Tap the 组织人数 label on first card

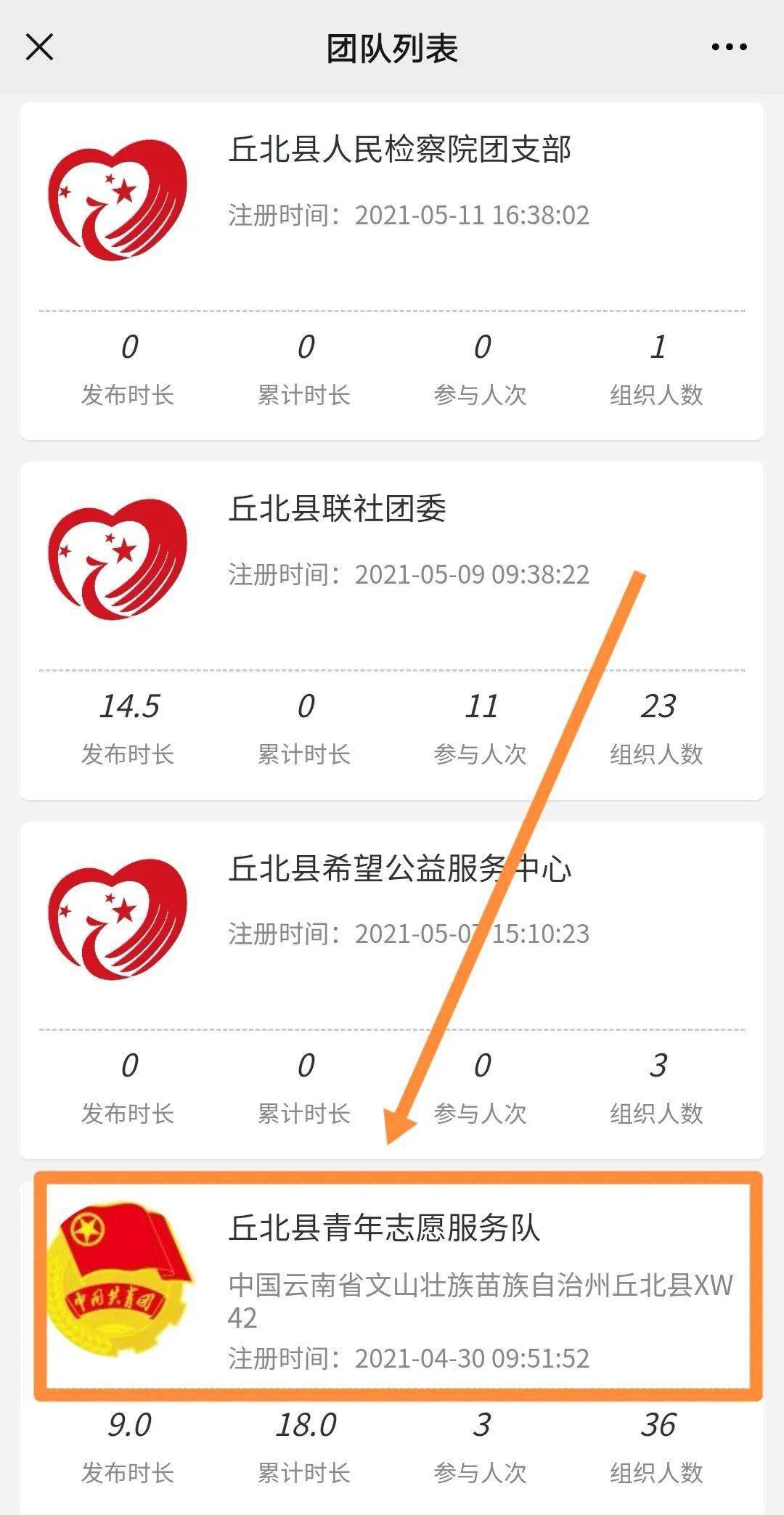click(x=657, y=394)
